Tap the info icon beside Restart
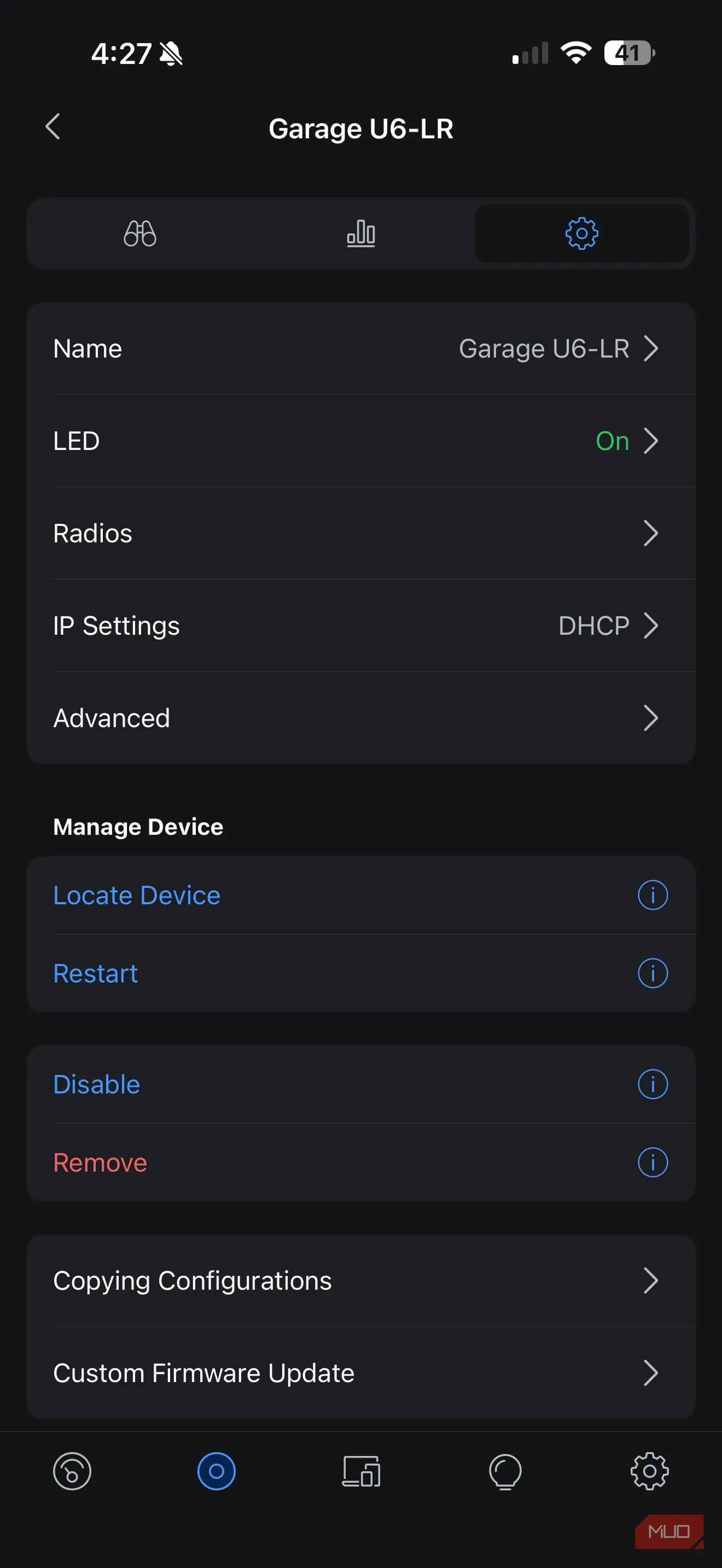 pyautogui.click(x=652, y=973)
